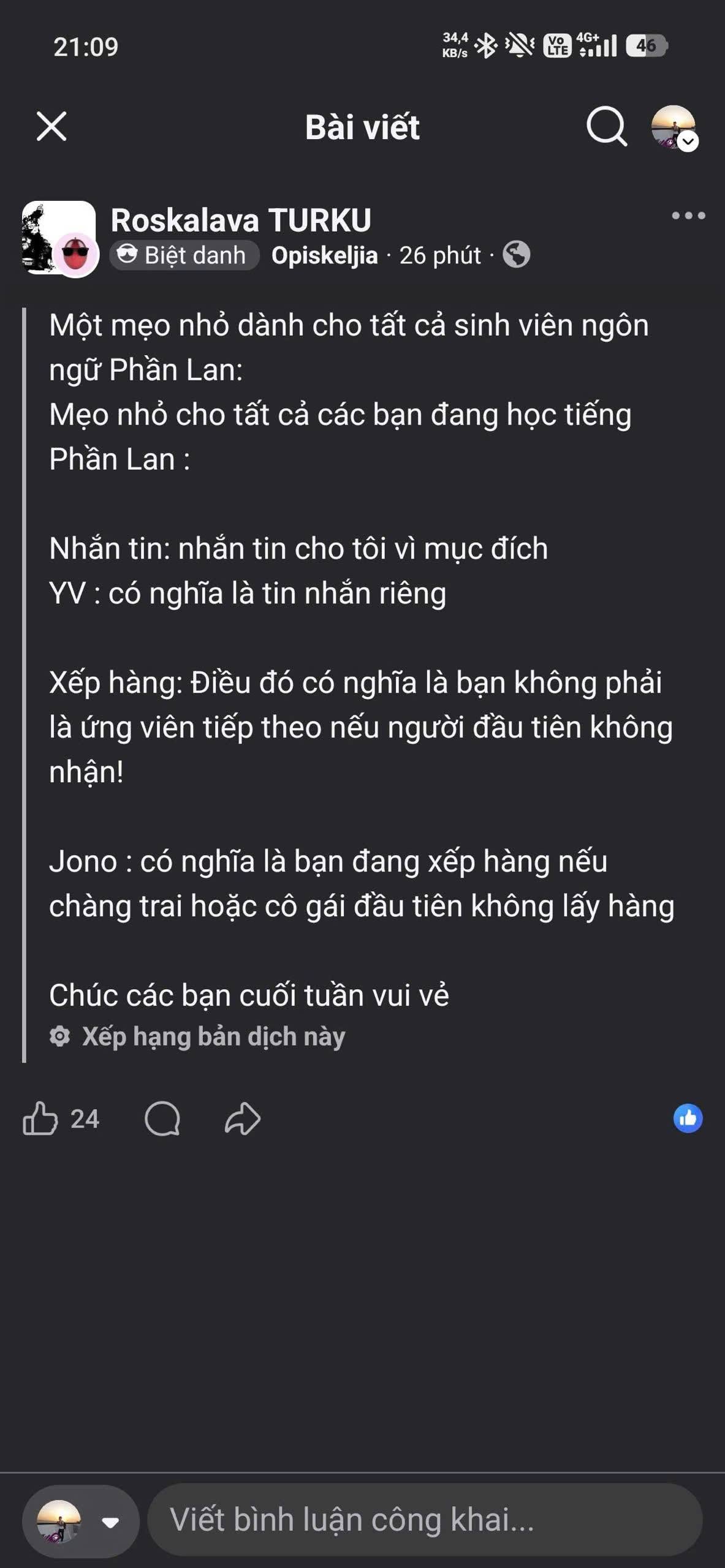View who reacted via the blue like badge
The image size is (725, 1568).
688,1118
